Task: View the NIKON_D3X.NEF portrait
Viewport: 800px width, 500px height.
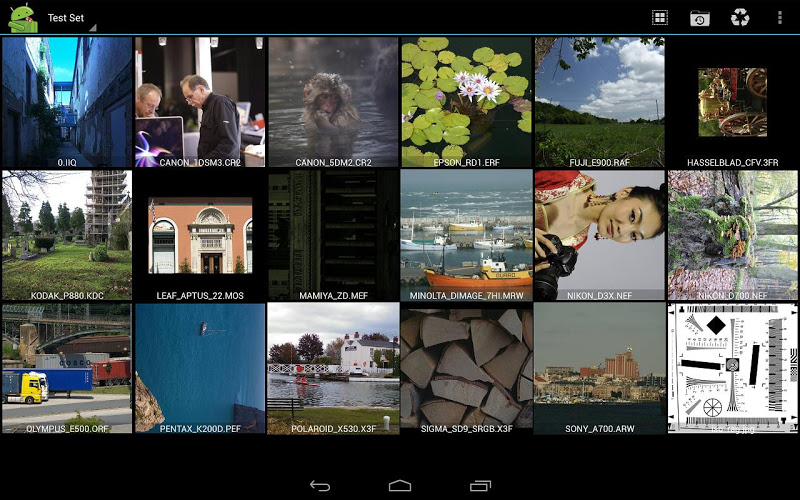Action: pos(599,233)
